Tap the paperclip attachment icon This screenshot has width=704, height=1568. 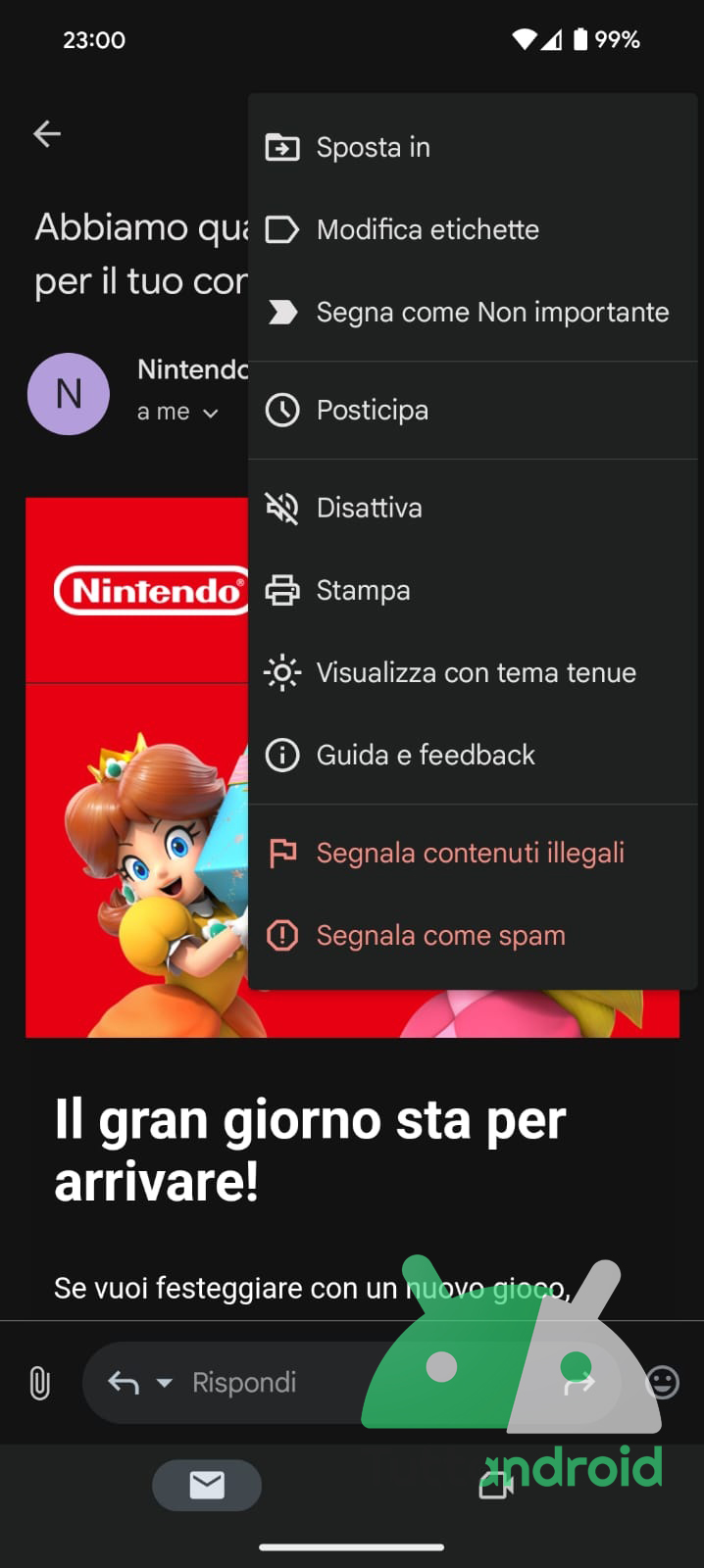tap(39, 1383)
